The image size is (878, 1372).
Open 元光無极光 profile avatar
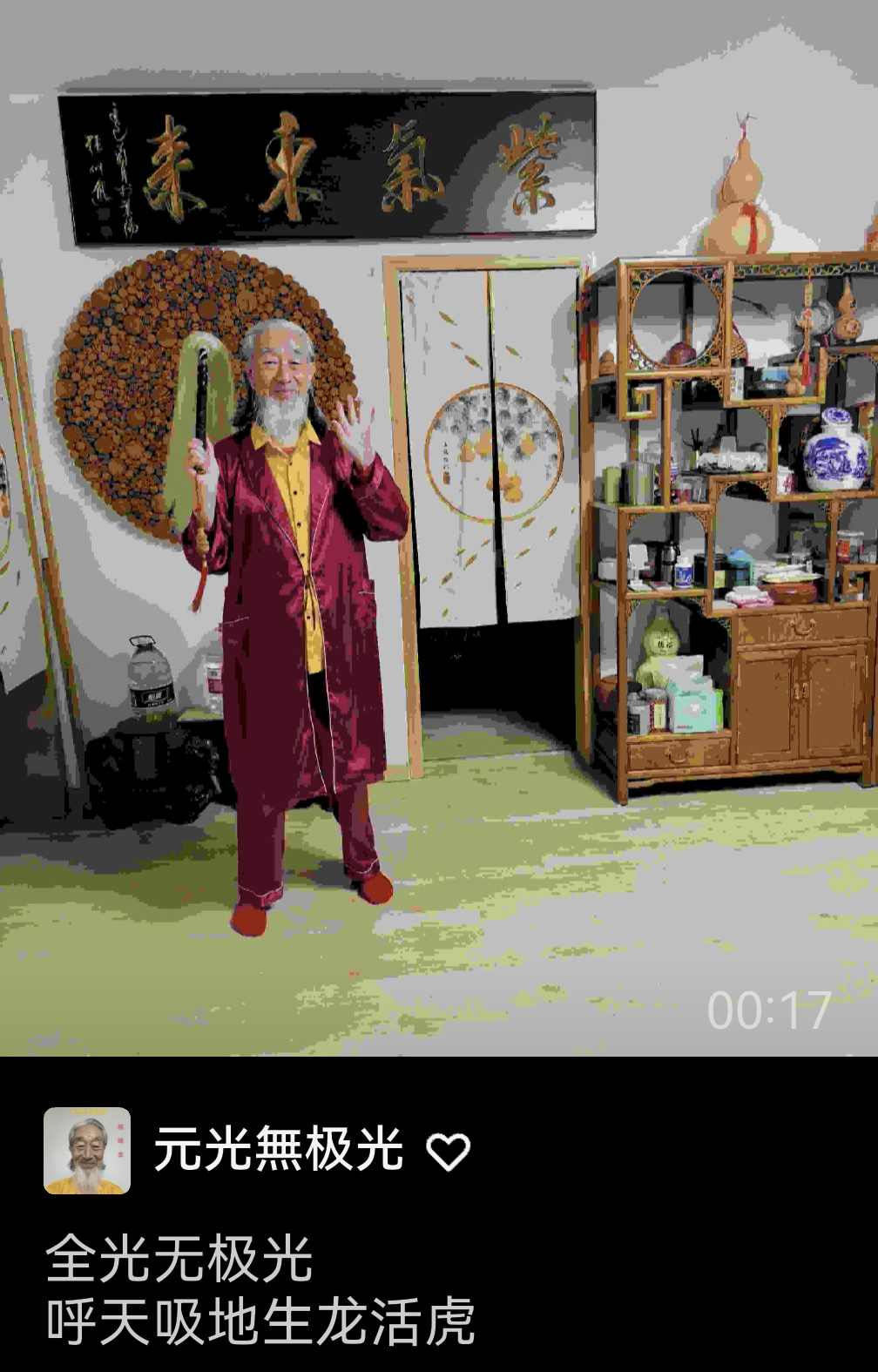[x=87, y=1150]
